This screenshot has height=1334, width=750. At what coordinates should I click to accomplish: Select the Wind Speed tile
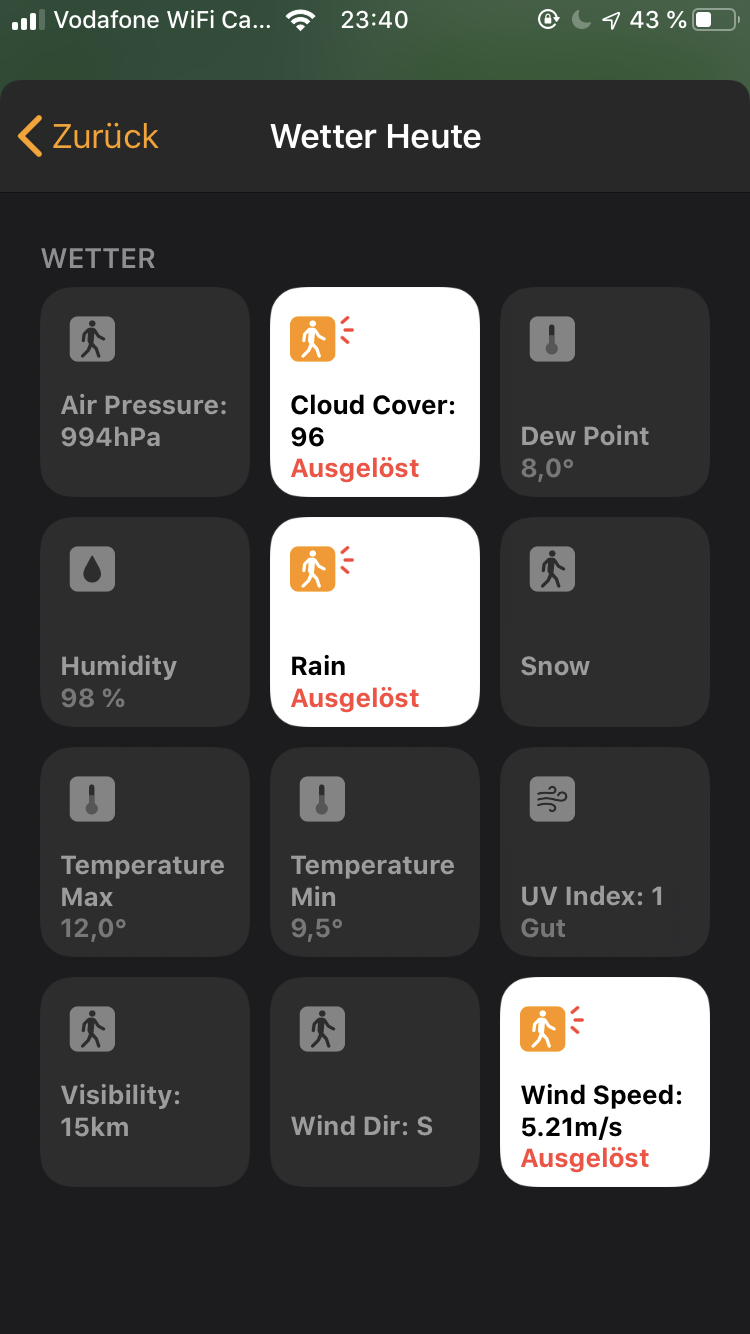[x=605, y=1082]
